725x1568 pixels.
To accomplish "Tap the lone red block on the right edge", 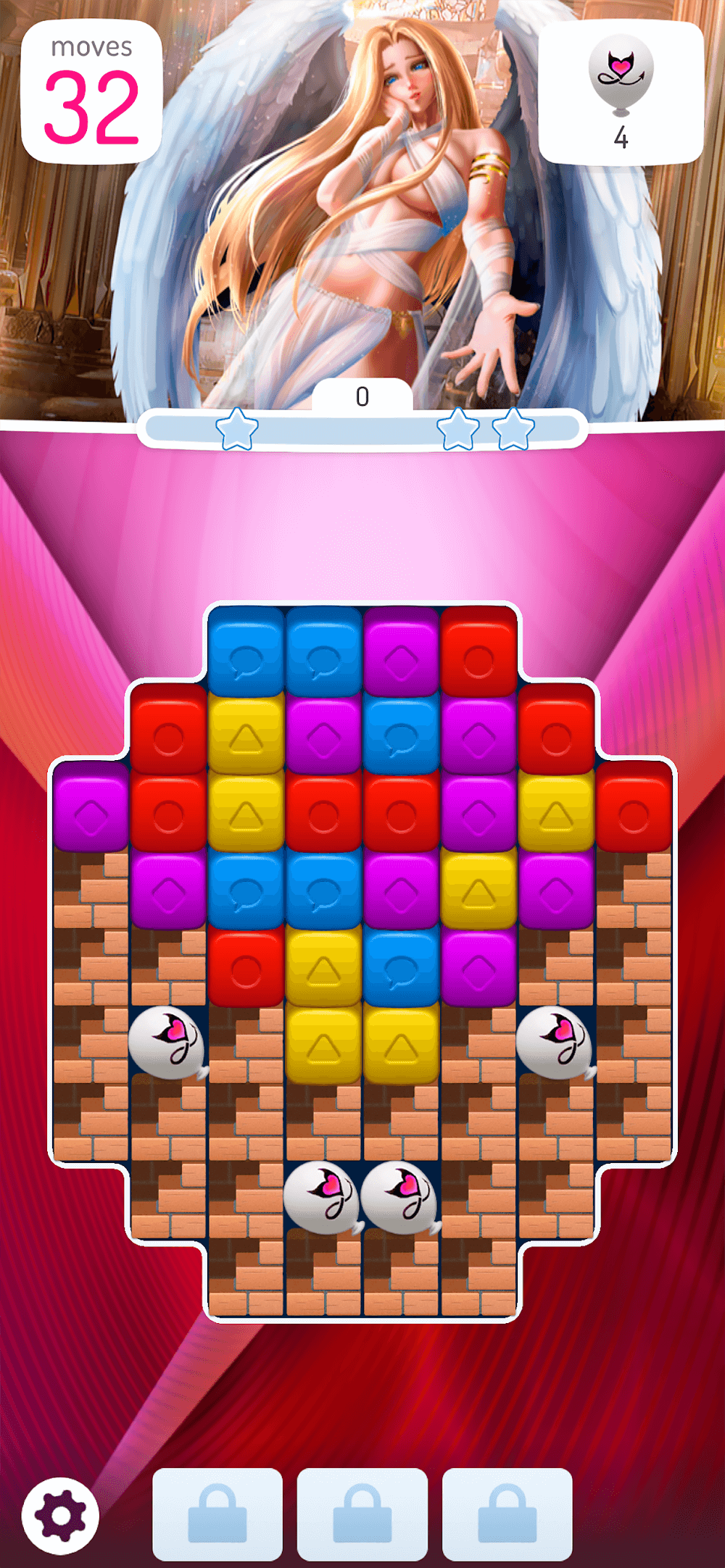I will click(x=634, y=808).
